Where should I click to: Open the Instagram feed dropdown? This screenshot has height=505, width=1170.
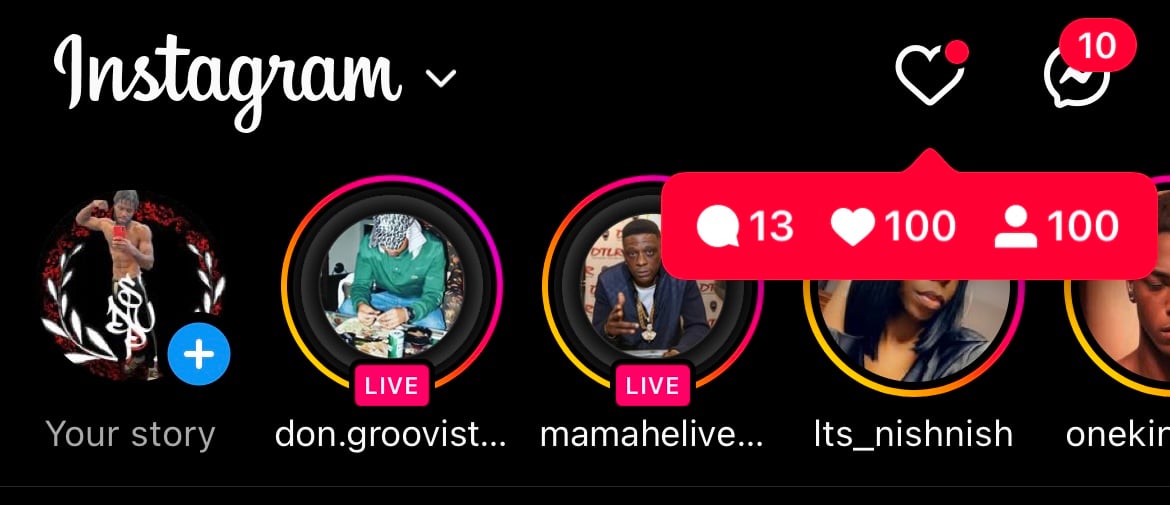pos(441,78)
